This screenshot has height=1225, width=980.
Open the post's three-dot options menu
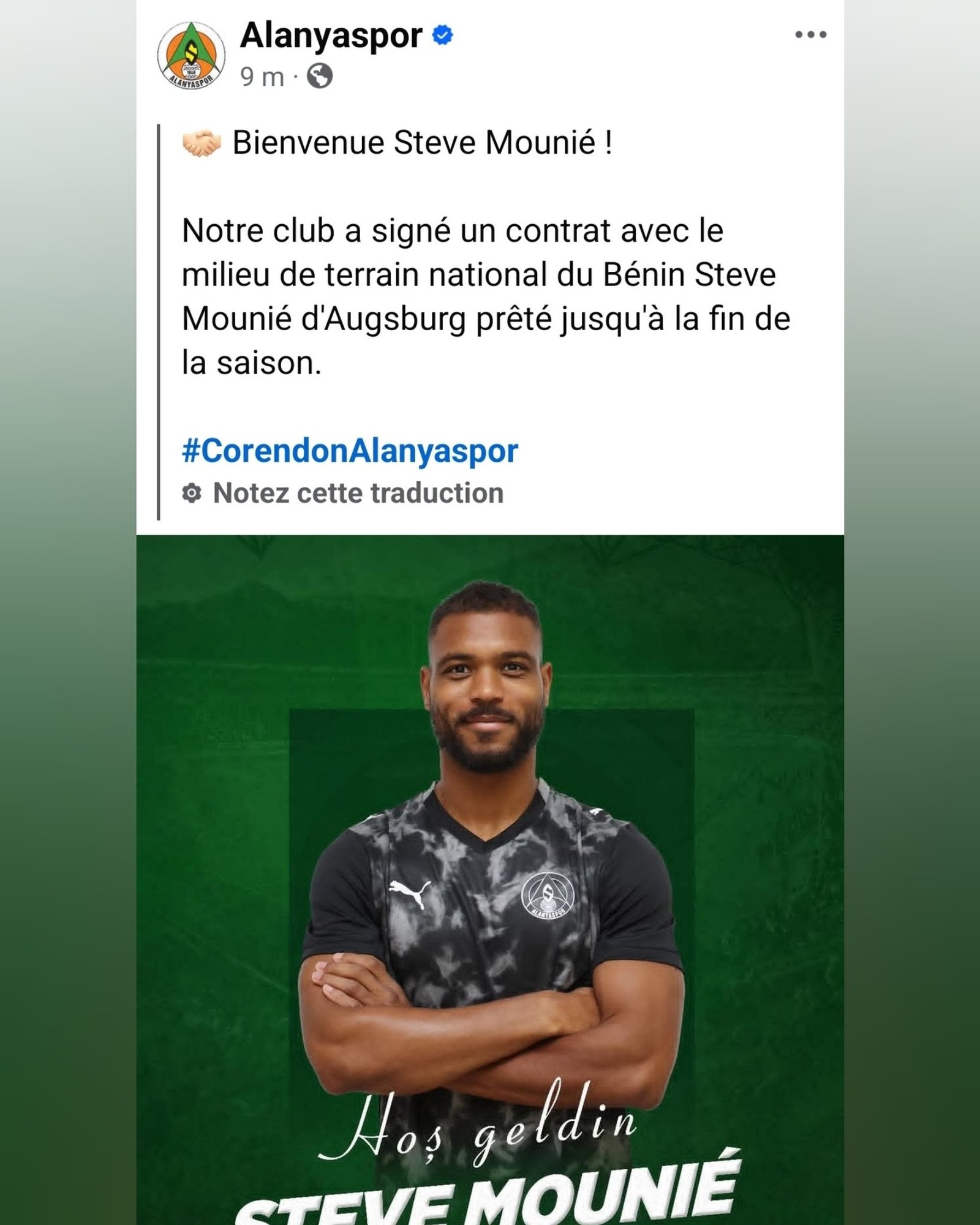(x=810, y=35)
